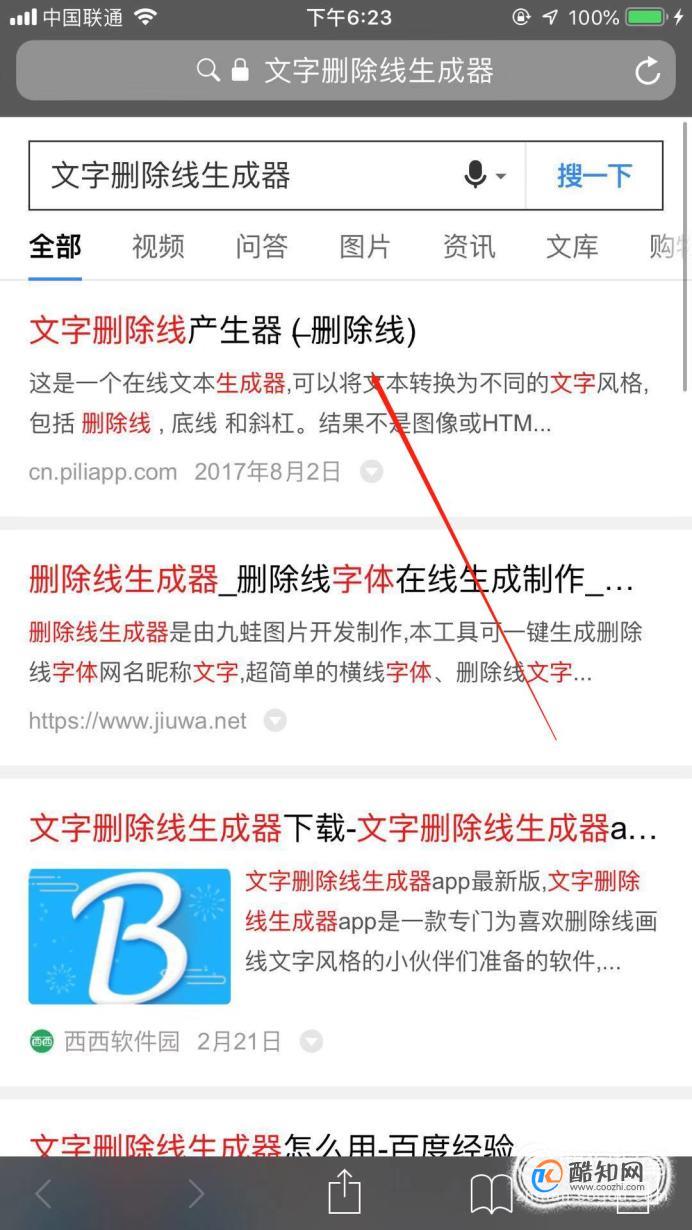The image size is (692, 1230).
Task: Tap the blue B app thumbnail
Action: 130,936
